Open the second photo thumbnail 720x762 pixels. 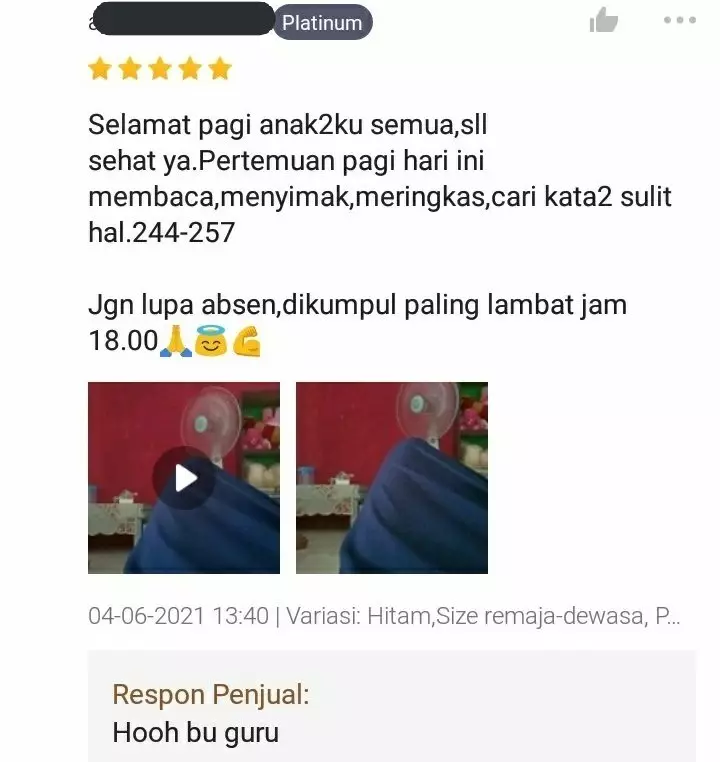[x=390, y=478]
